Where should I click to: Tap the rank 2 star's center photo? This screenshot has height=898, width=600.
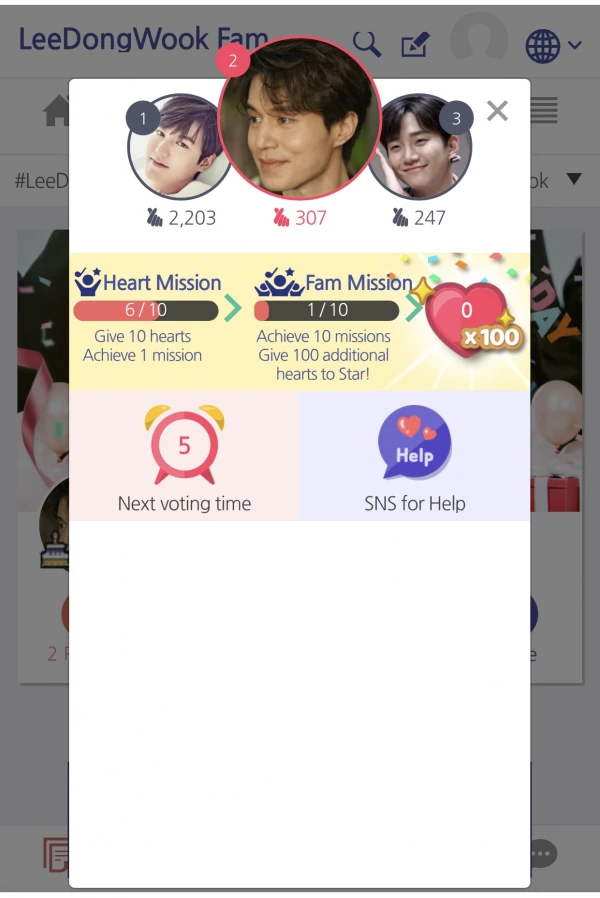coord(299,118)
